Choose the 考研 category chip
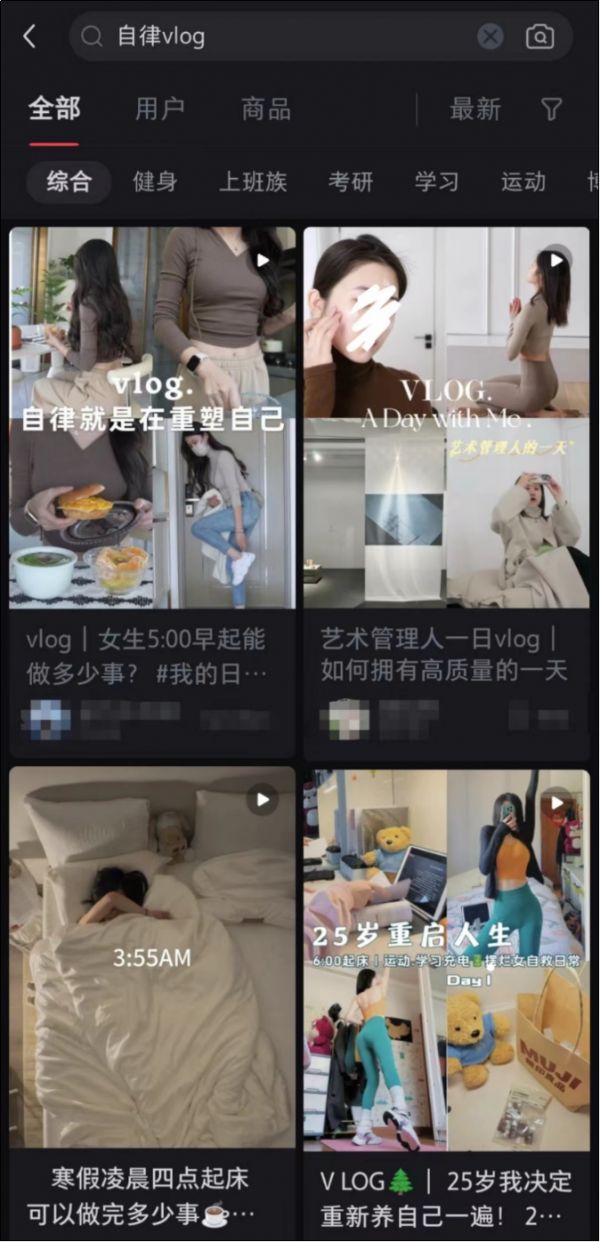 (351, 181)
